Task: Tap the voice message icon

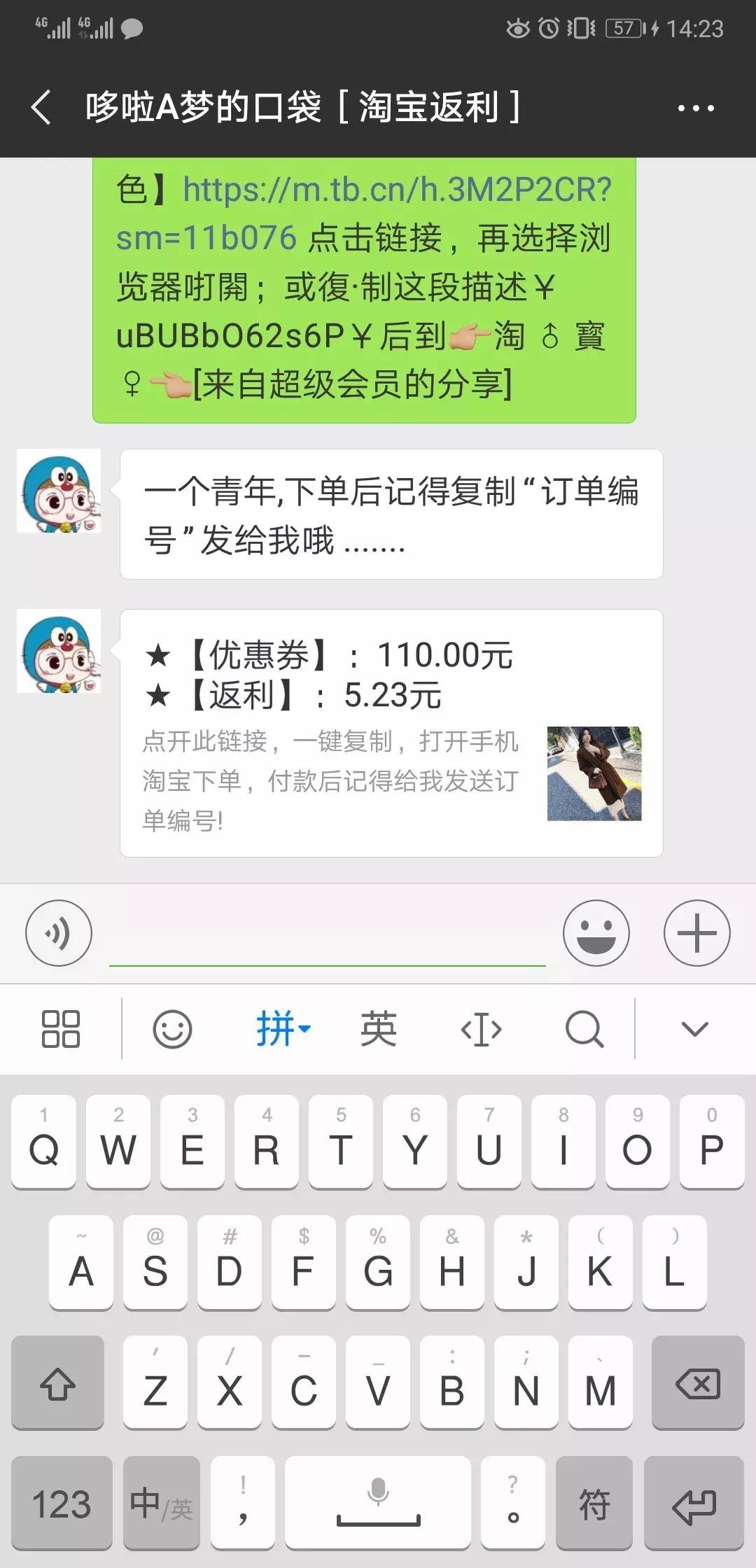Action: click(x=58, y=933)
